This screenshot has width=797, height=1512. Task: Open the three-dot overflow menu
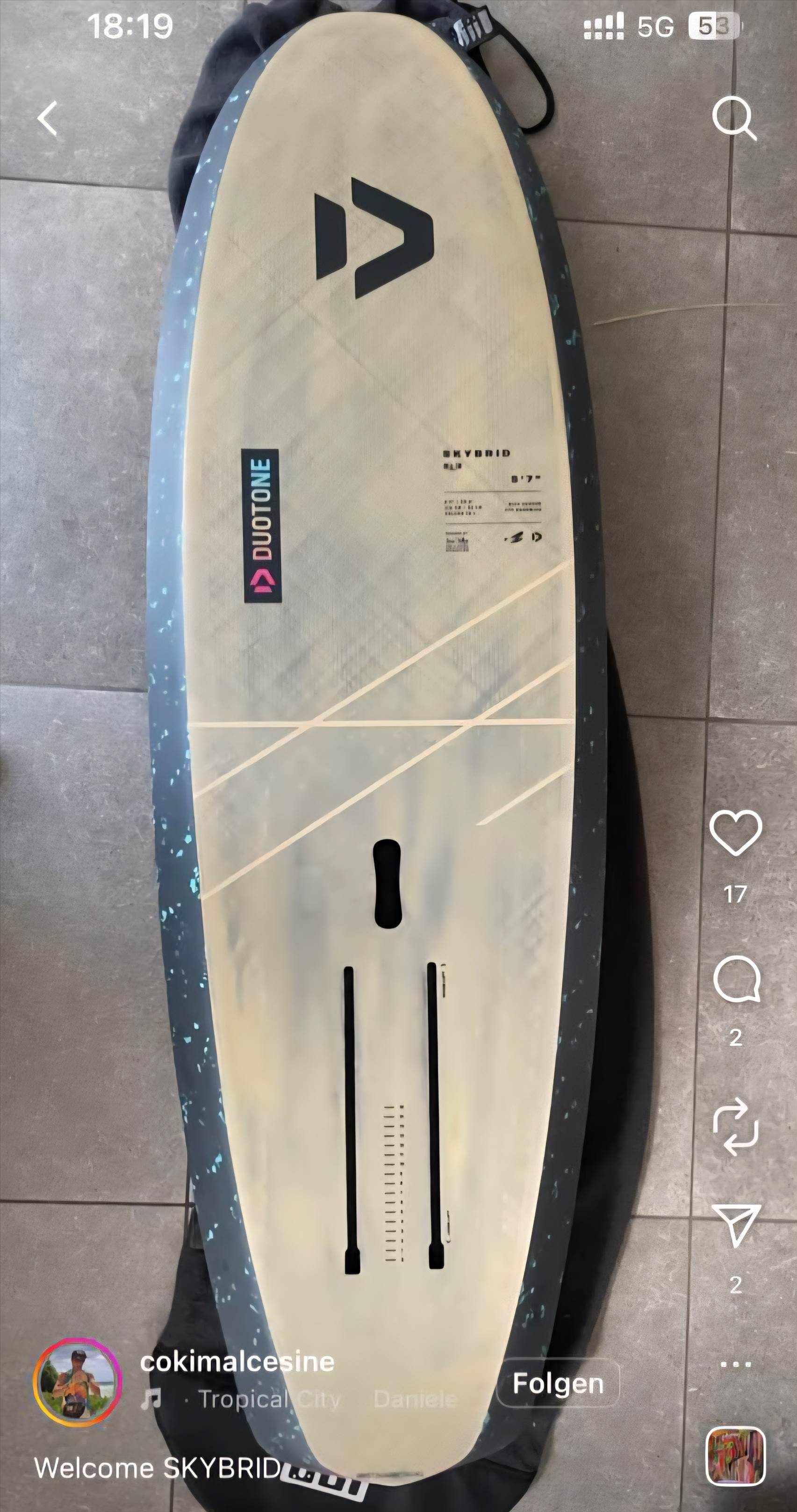735,1365
